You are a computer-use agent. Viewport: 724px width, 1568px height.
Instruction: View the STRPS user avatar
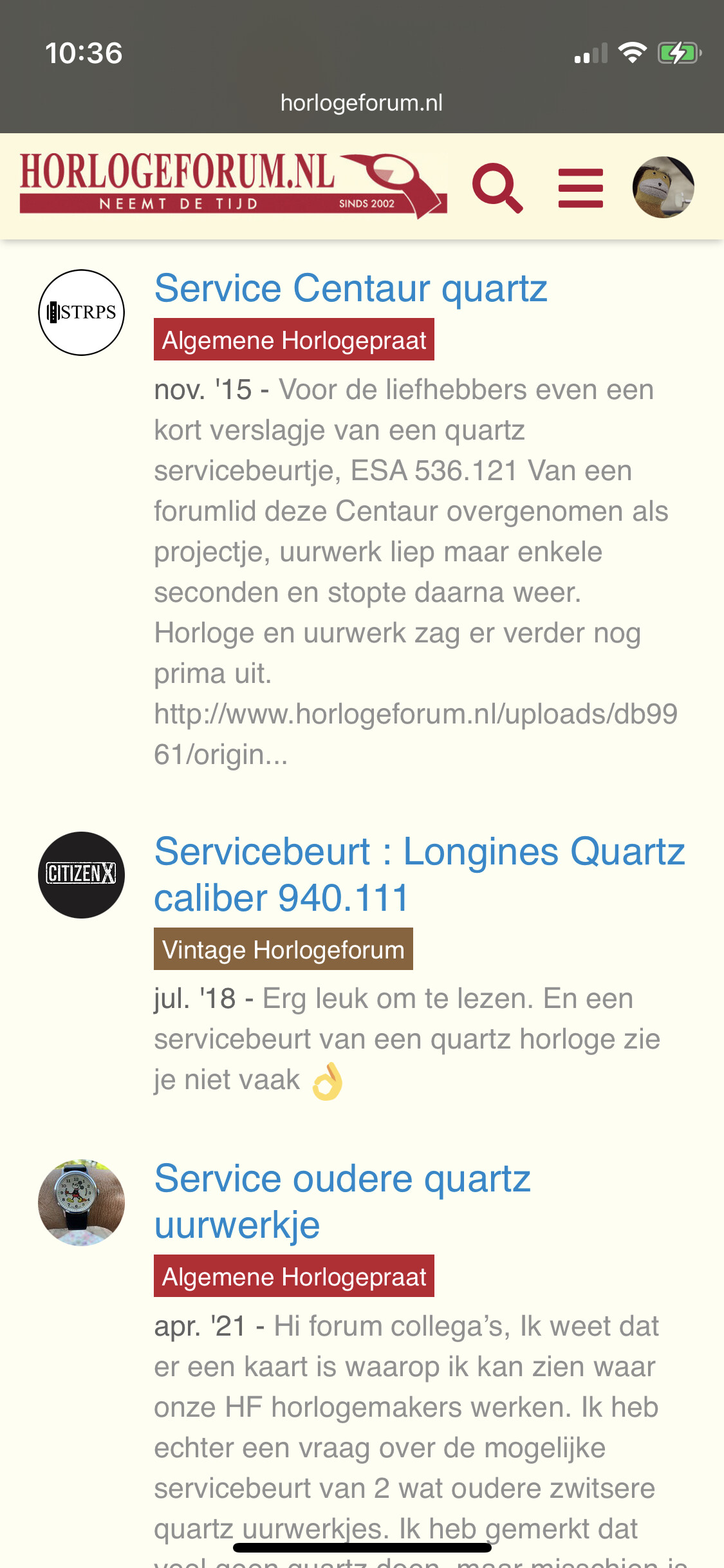tap(81, 312)
